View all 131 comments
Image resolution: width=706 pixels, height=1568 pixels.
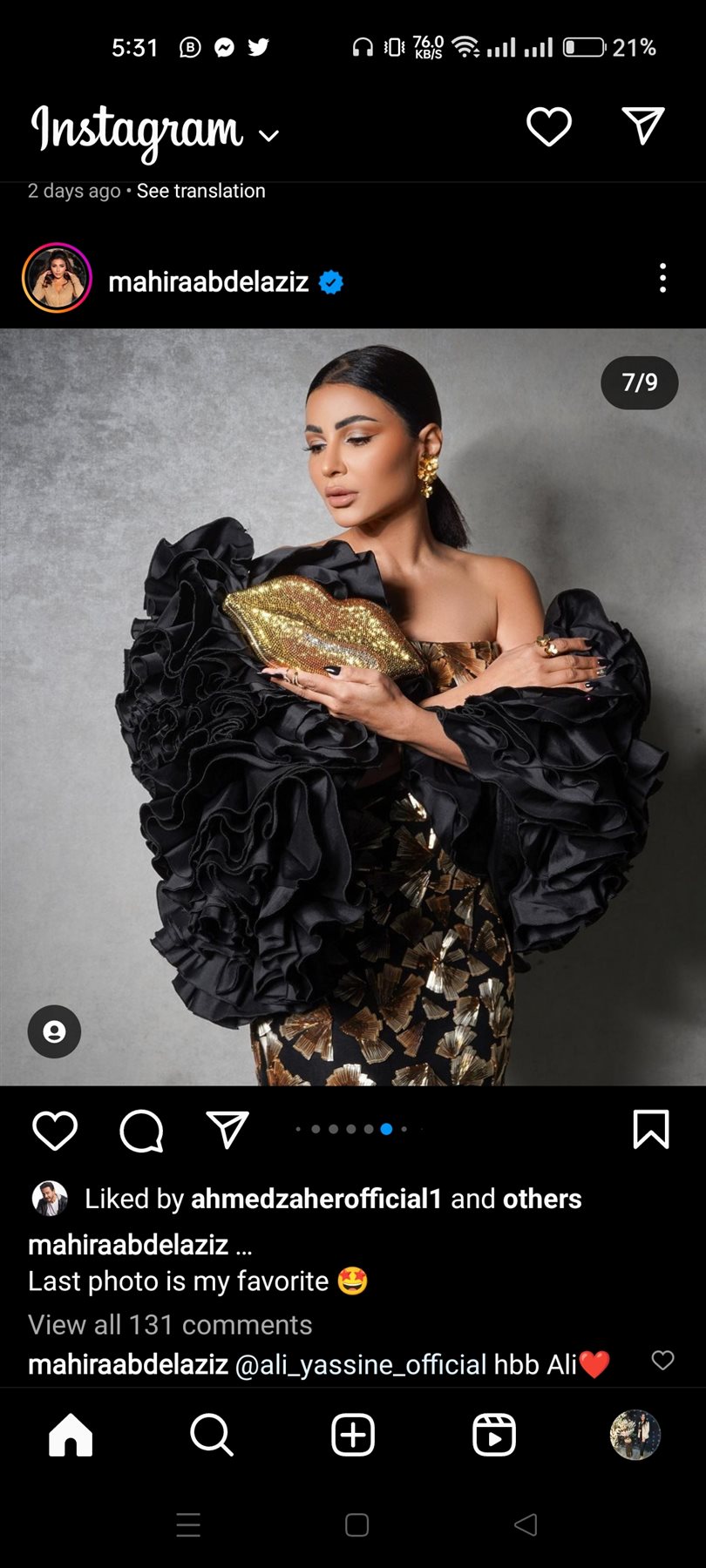[170, 1324]
